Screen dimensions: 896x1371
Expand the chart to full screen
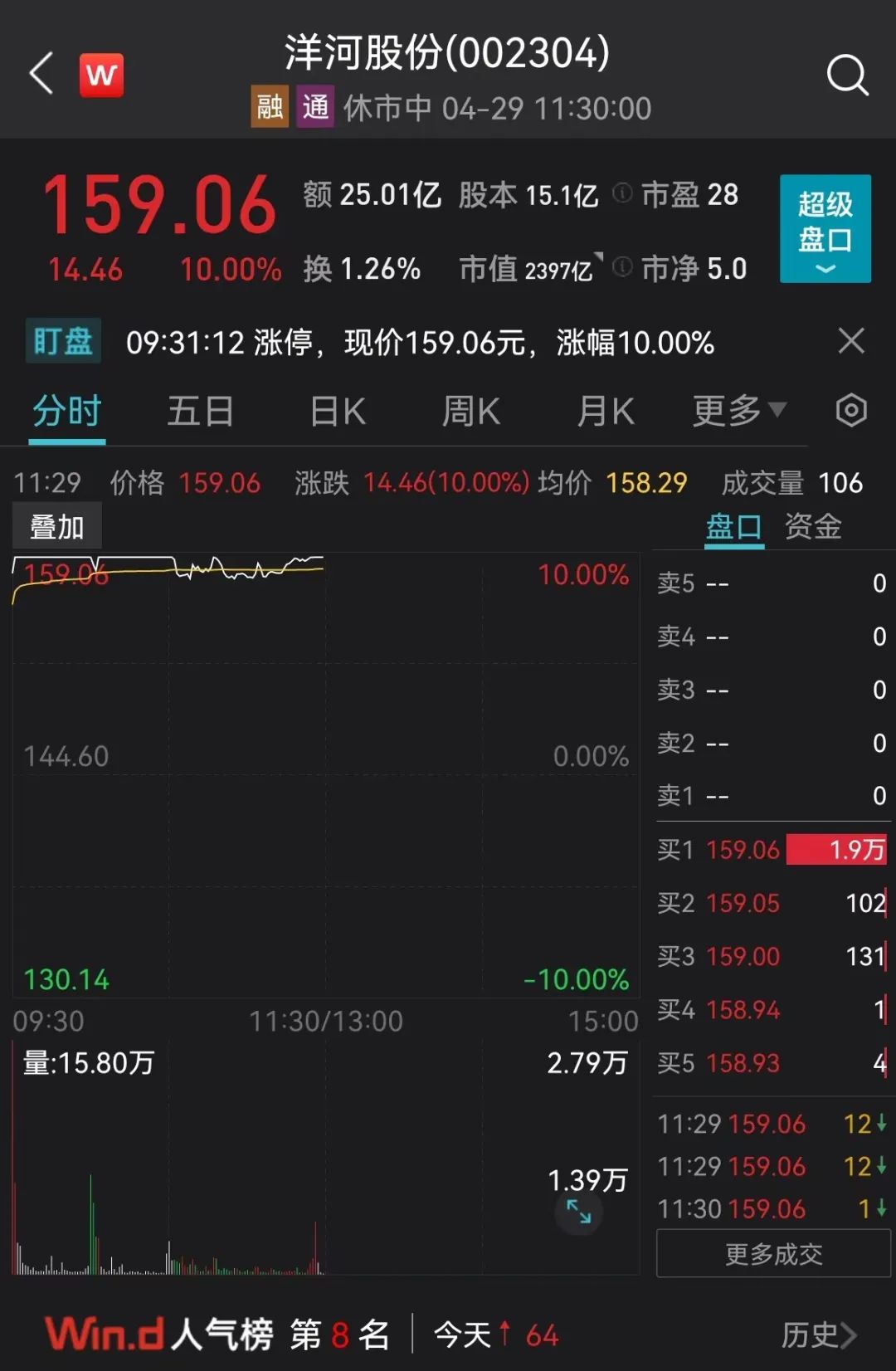click(x=579, y=1213)
